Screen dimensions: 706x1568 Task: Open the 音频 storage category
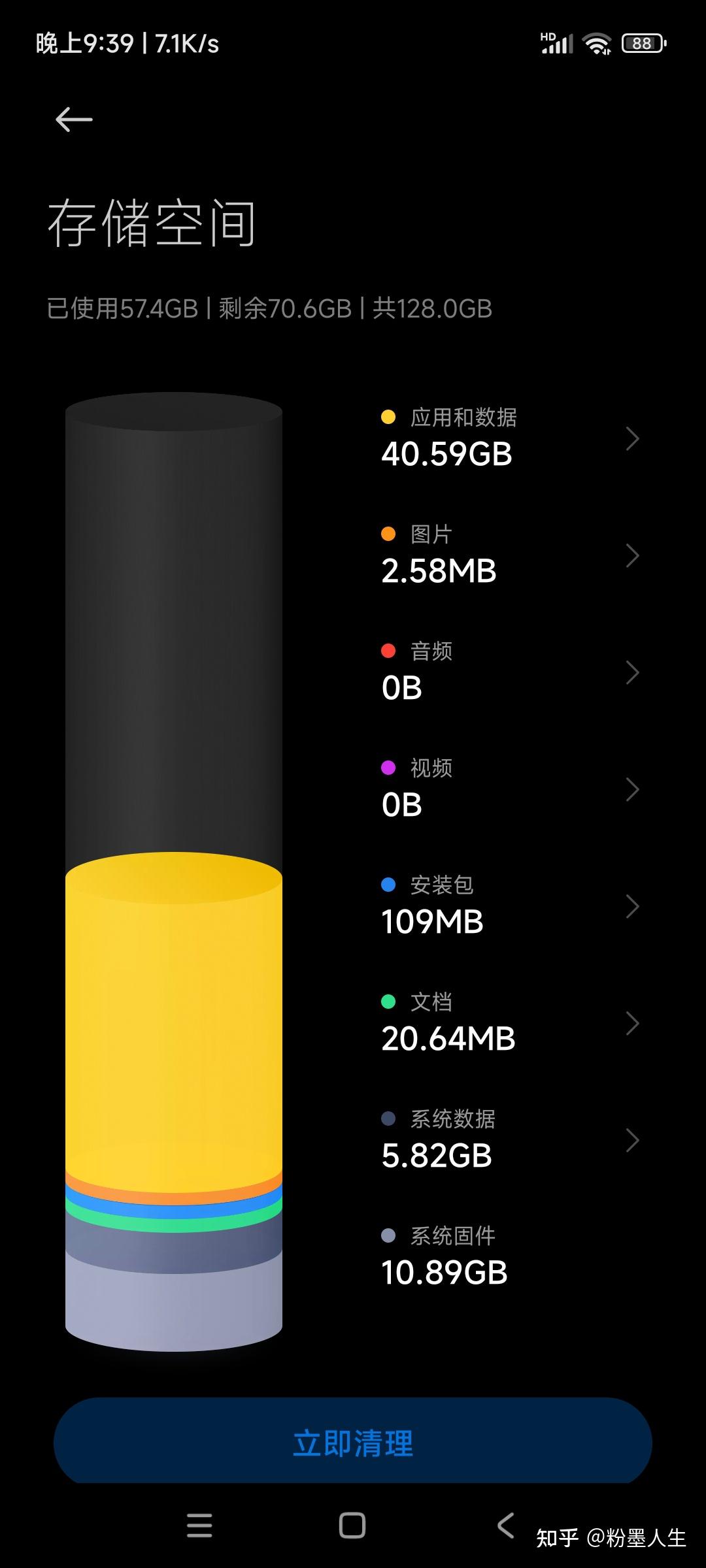pyautogui.click(x=510, y=672)
